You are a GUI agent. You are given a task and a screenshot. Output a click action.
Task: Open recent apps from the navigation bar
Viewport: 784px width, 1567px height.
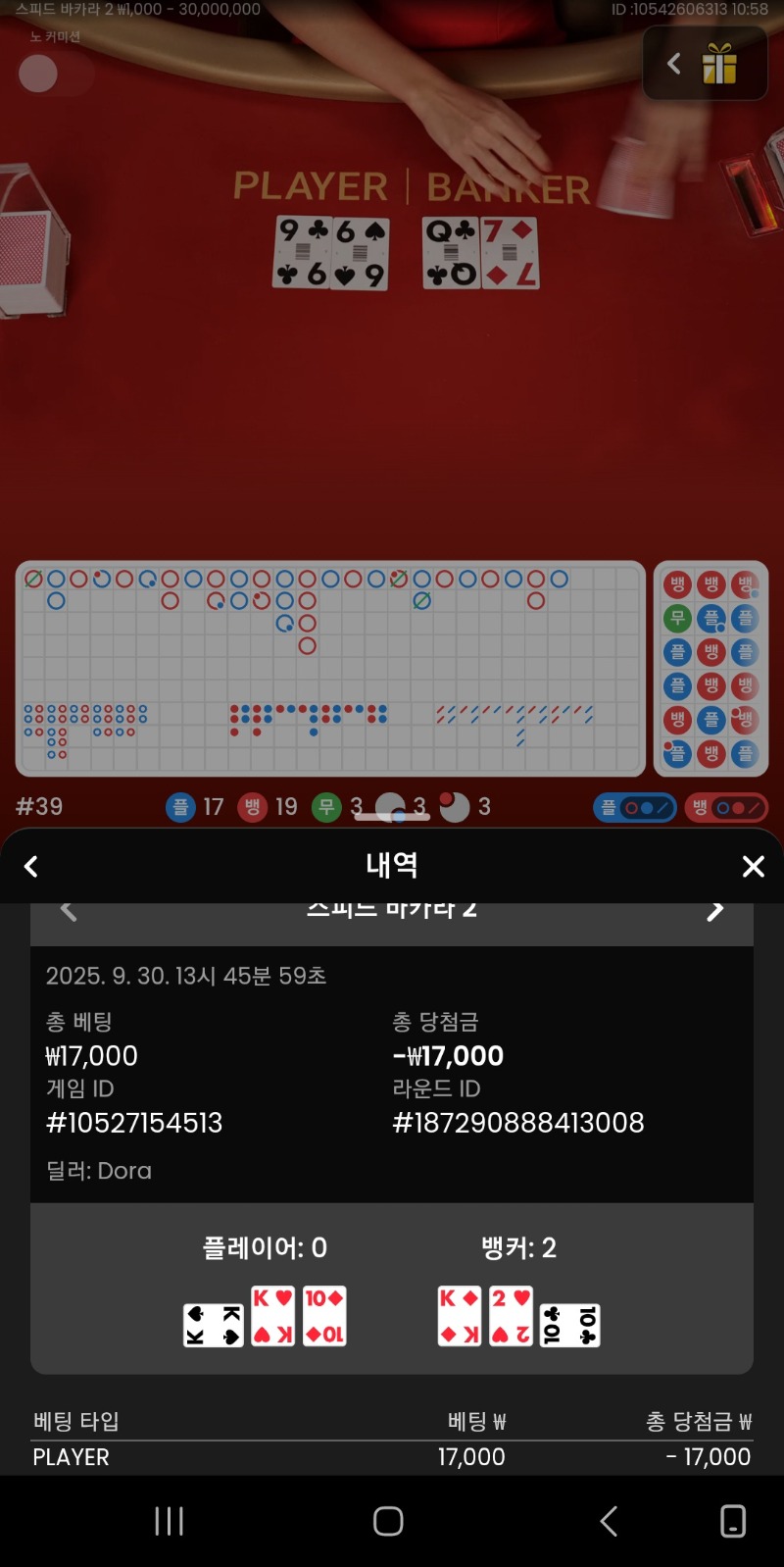pyautogui.click(x=169, y=1521)
